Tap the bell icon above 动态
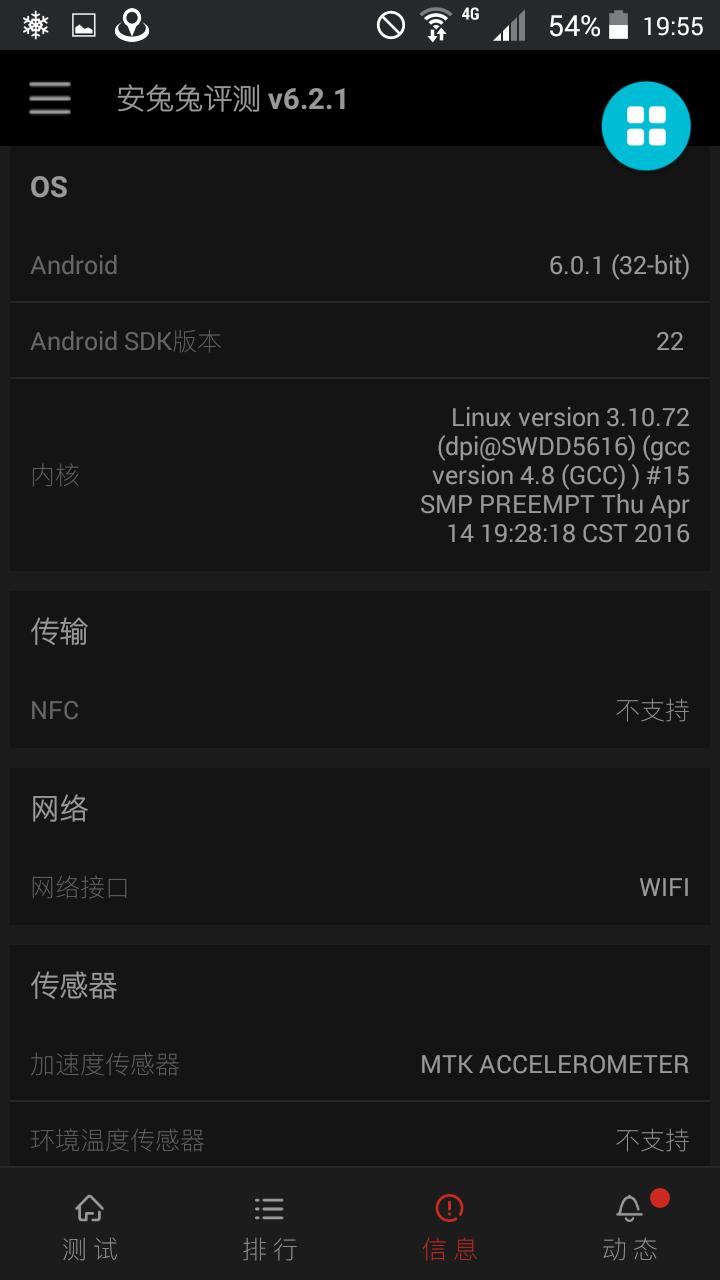The height and width of the screenshot is (1280, 720). click(x=629, y=1208)
